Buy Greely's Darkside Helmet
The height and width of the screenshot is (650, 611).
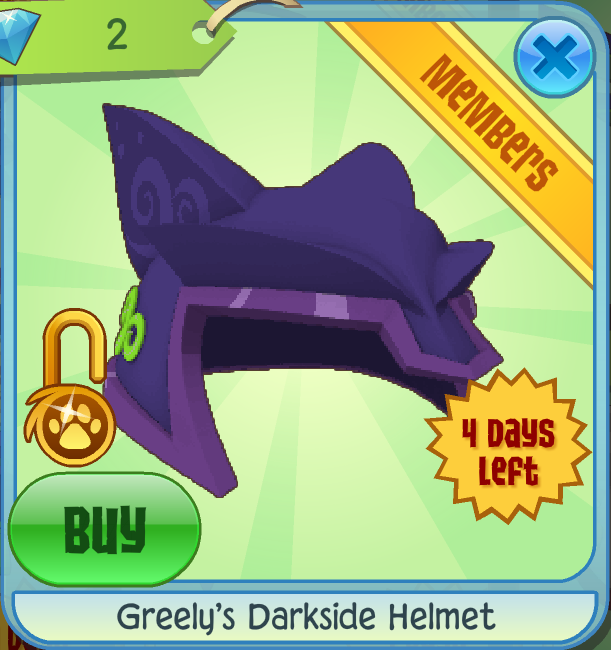click(104, 528)
